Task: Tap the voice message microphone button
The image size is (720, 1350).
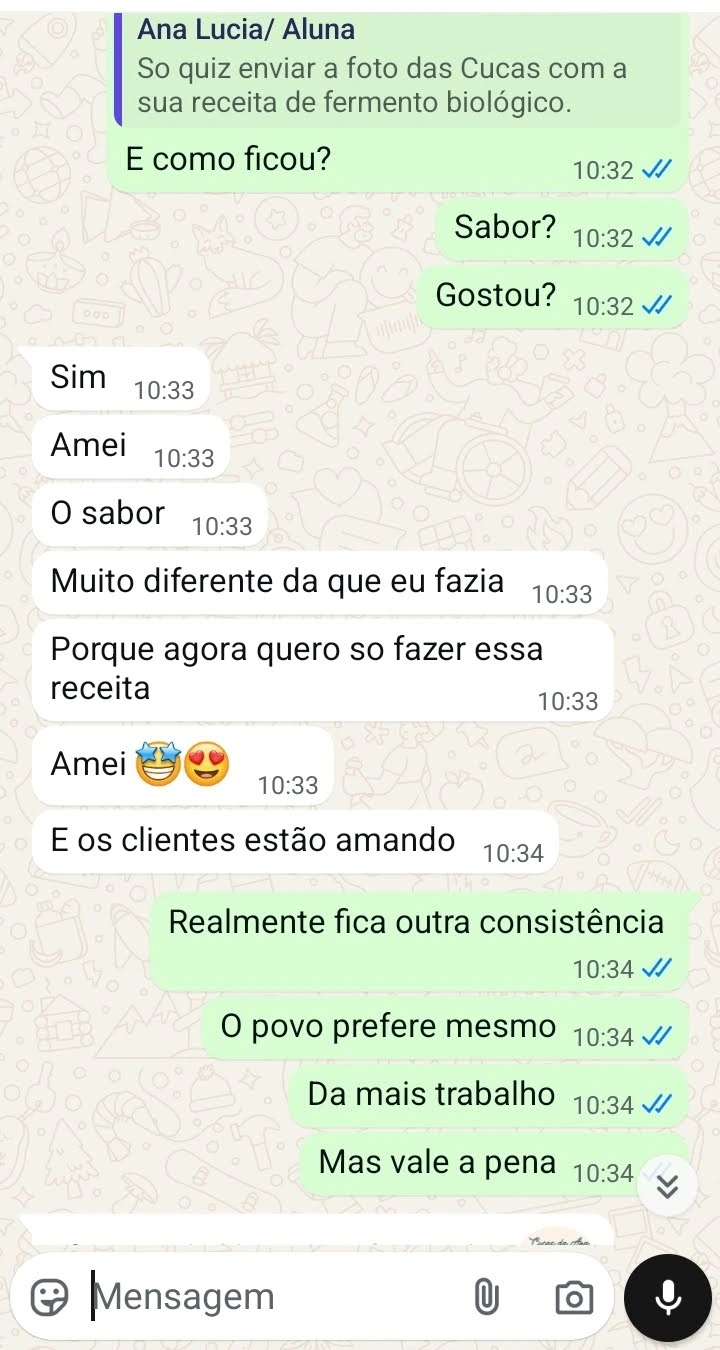Action: [x=668, y=1298]
